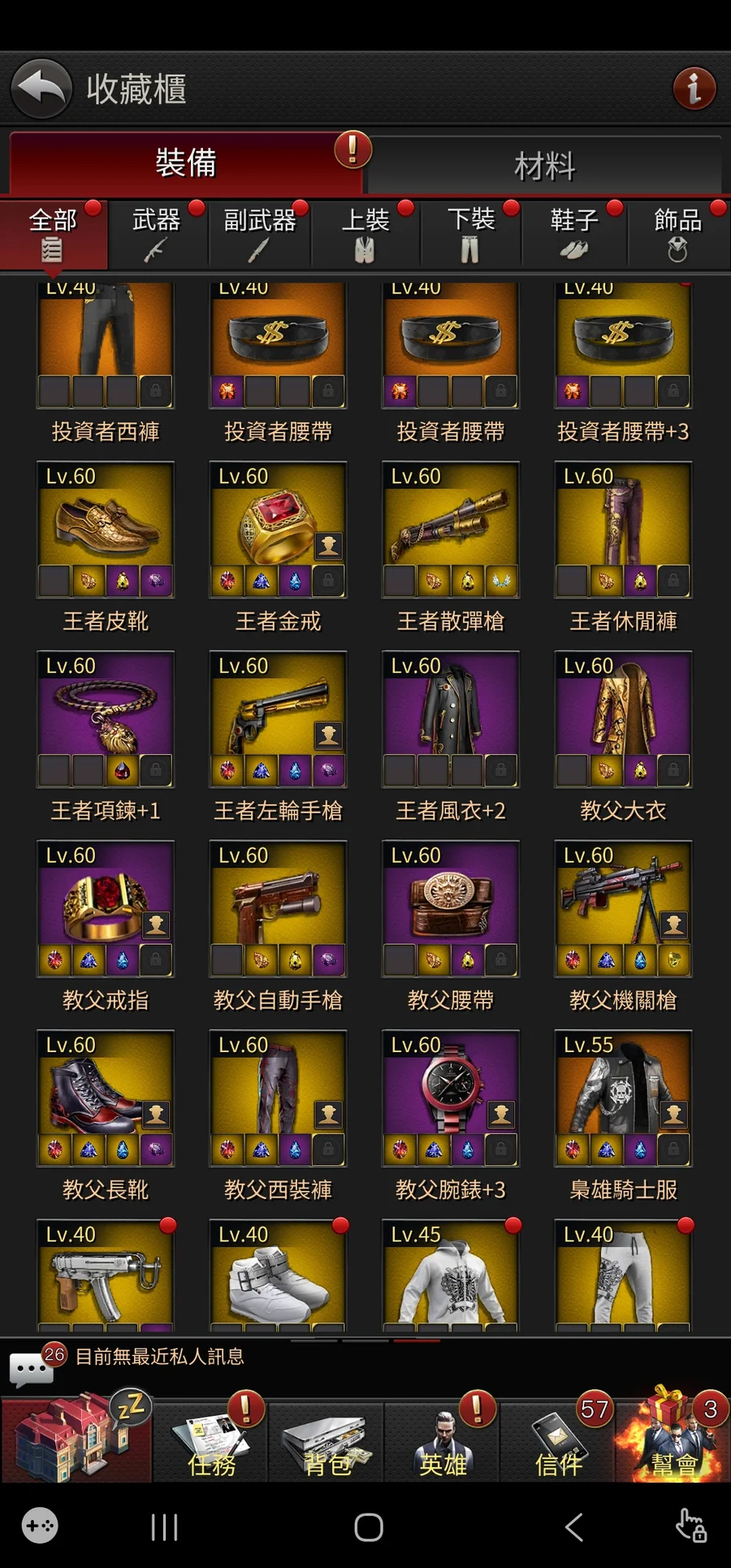
Task: Select the 裝備 tab
Action: 186,163
